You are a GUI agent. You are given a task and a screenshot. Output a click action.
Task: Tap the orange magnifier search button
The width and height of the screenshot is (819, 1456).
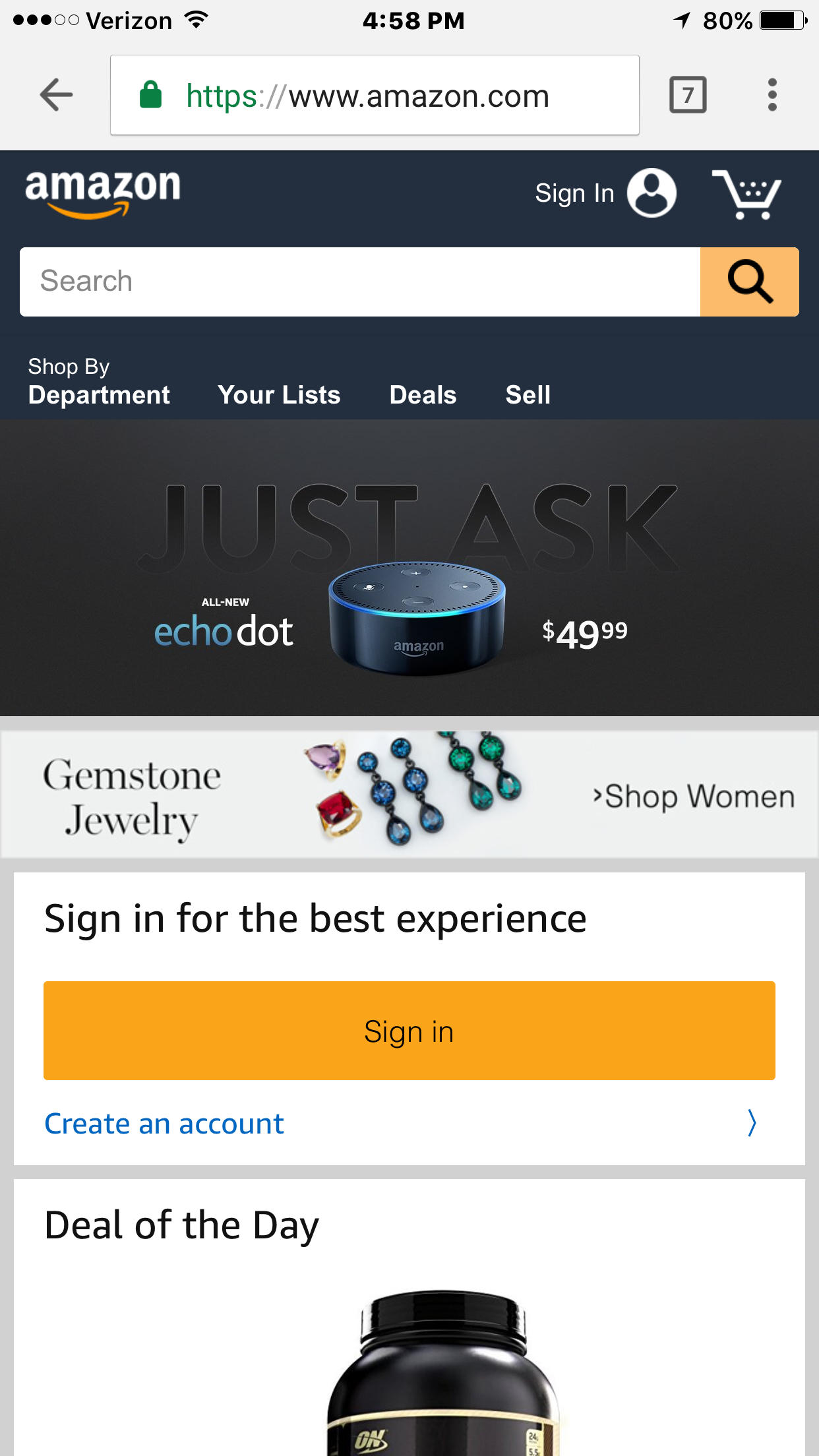749,282
